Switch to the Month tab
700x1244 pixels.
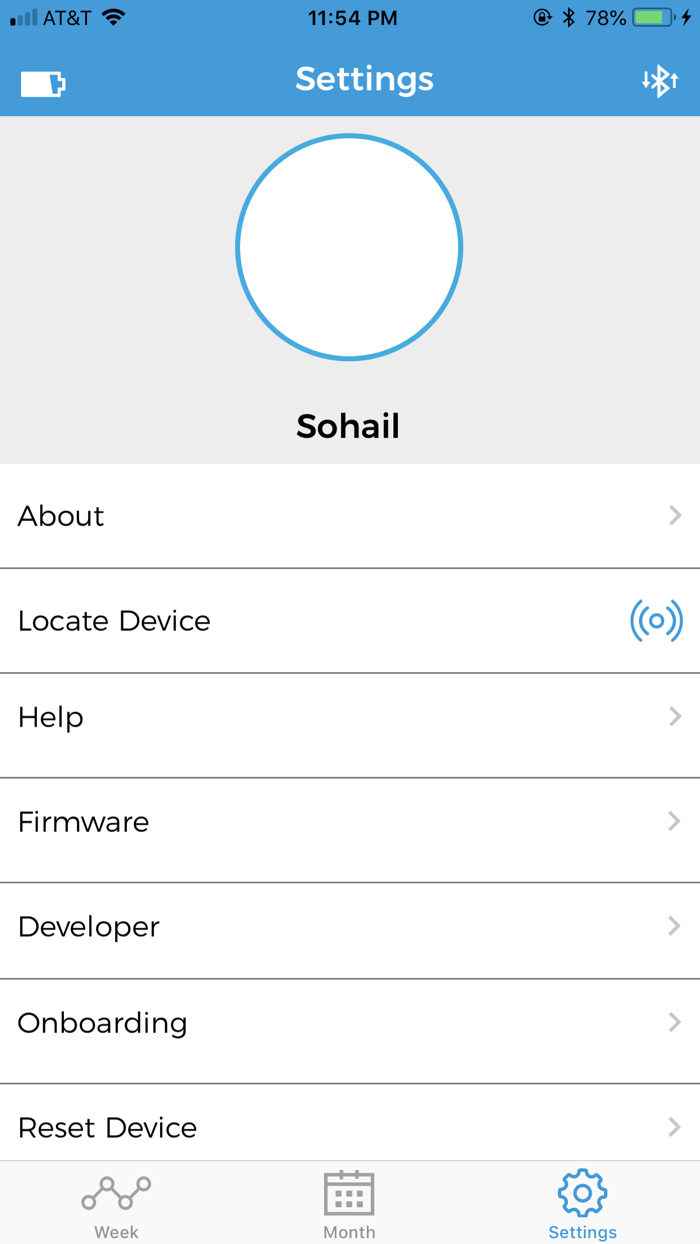click(x=349, y=1203)
